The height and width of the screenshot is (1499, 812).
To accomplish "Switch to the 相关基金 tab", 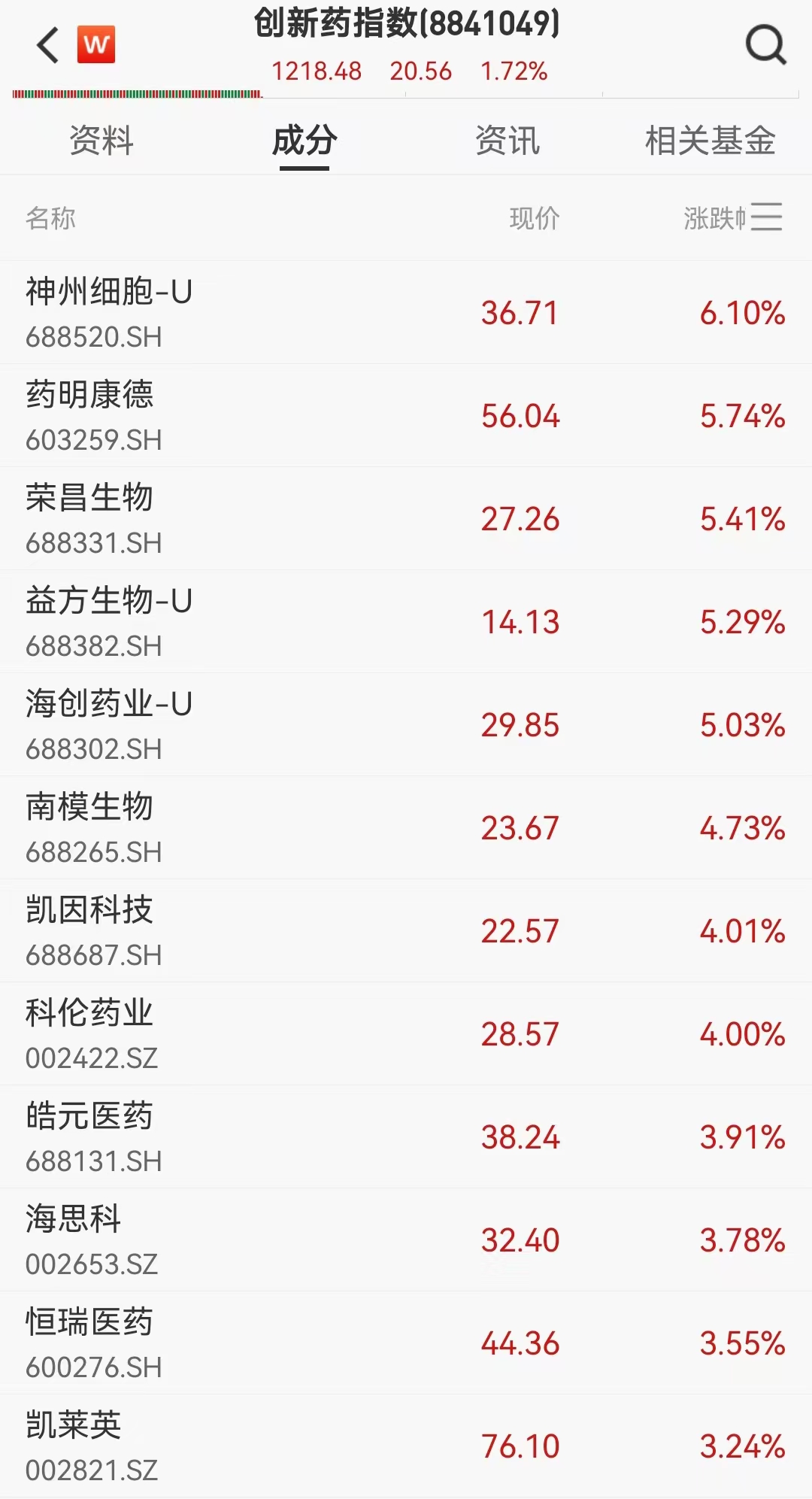I will point(710,141).
